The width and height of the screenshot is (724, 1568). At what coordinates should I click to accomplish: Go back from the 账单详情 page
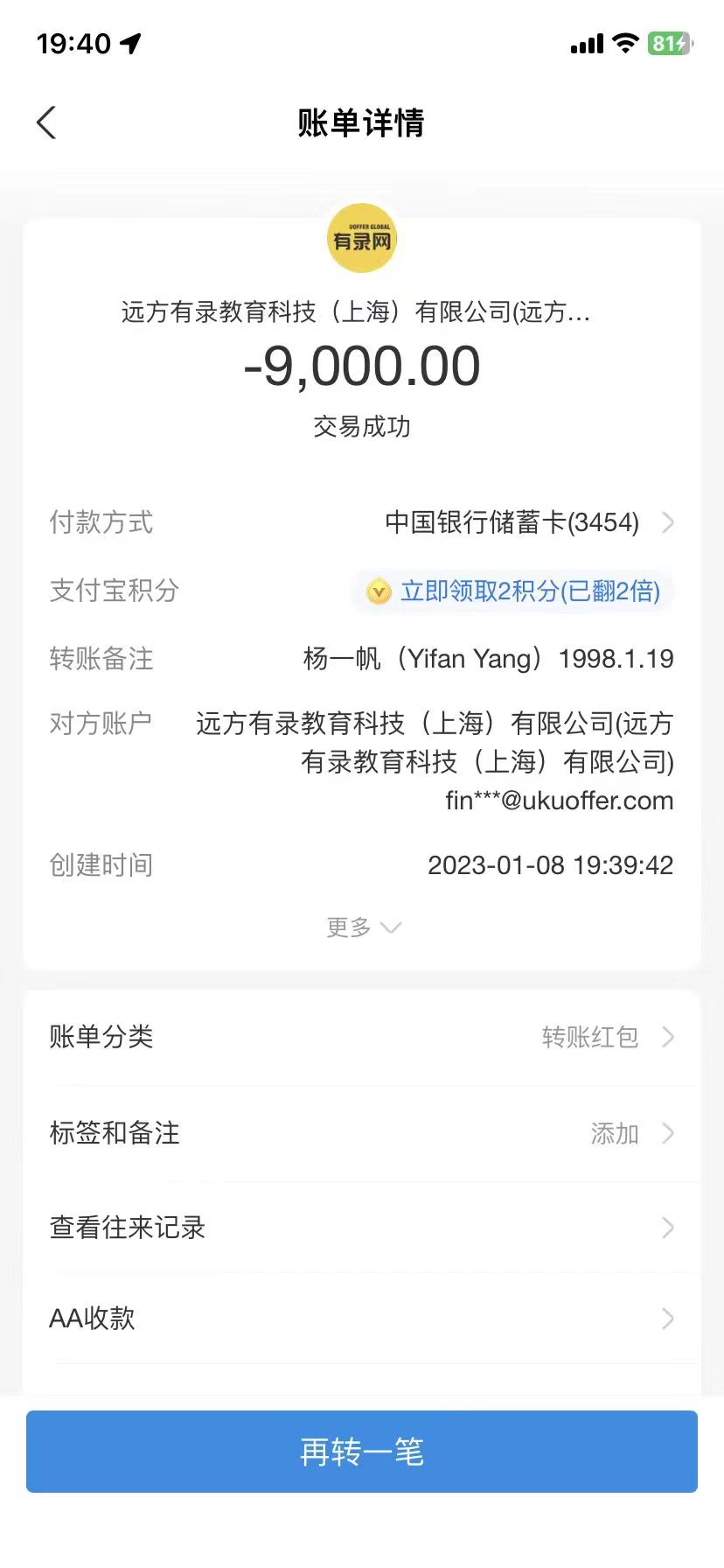47,122
